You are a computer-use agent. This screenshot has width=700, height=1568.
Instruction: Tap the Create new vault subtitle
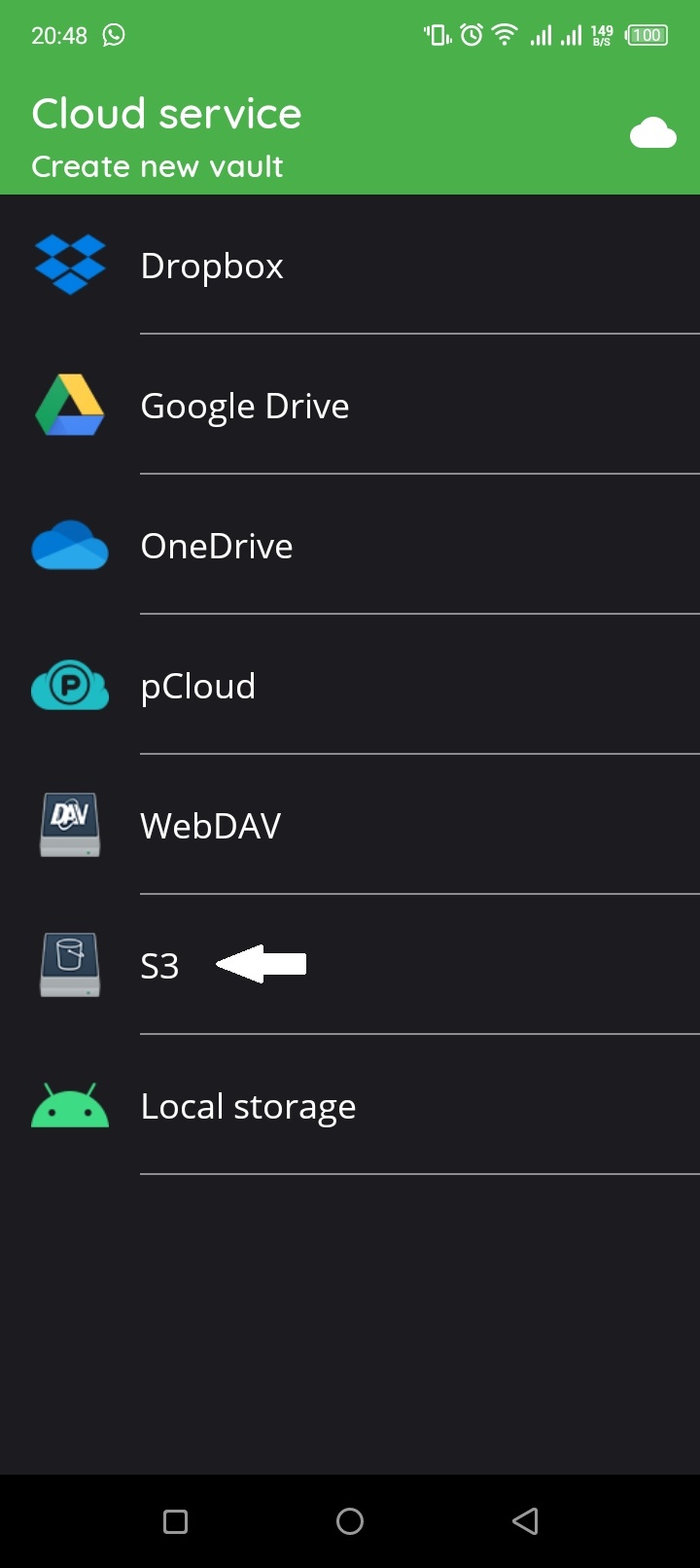[157, 165]
